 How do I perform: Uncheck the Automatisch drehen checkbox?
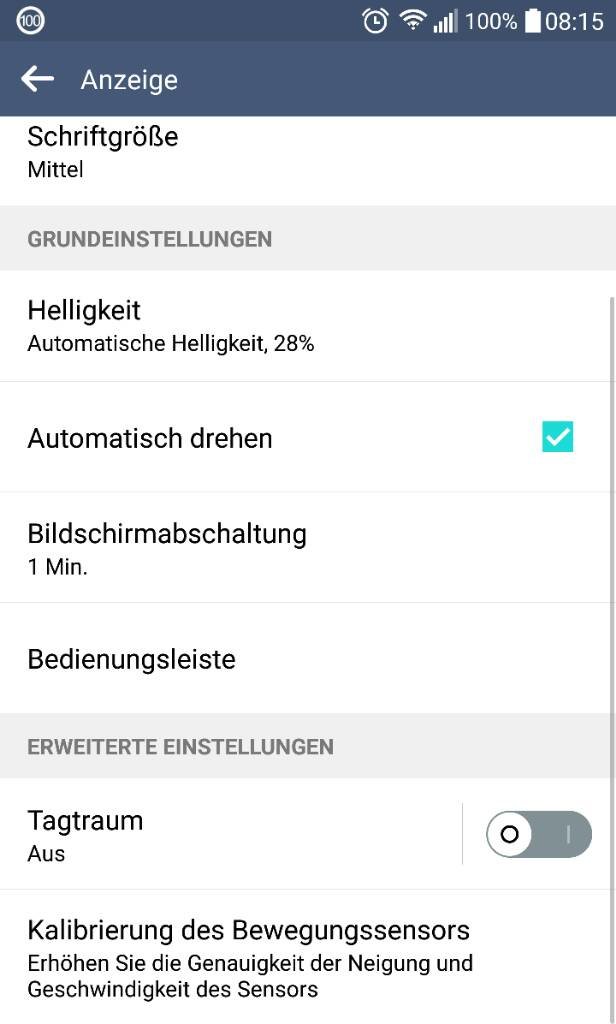557,437
